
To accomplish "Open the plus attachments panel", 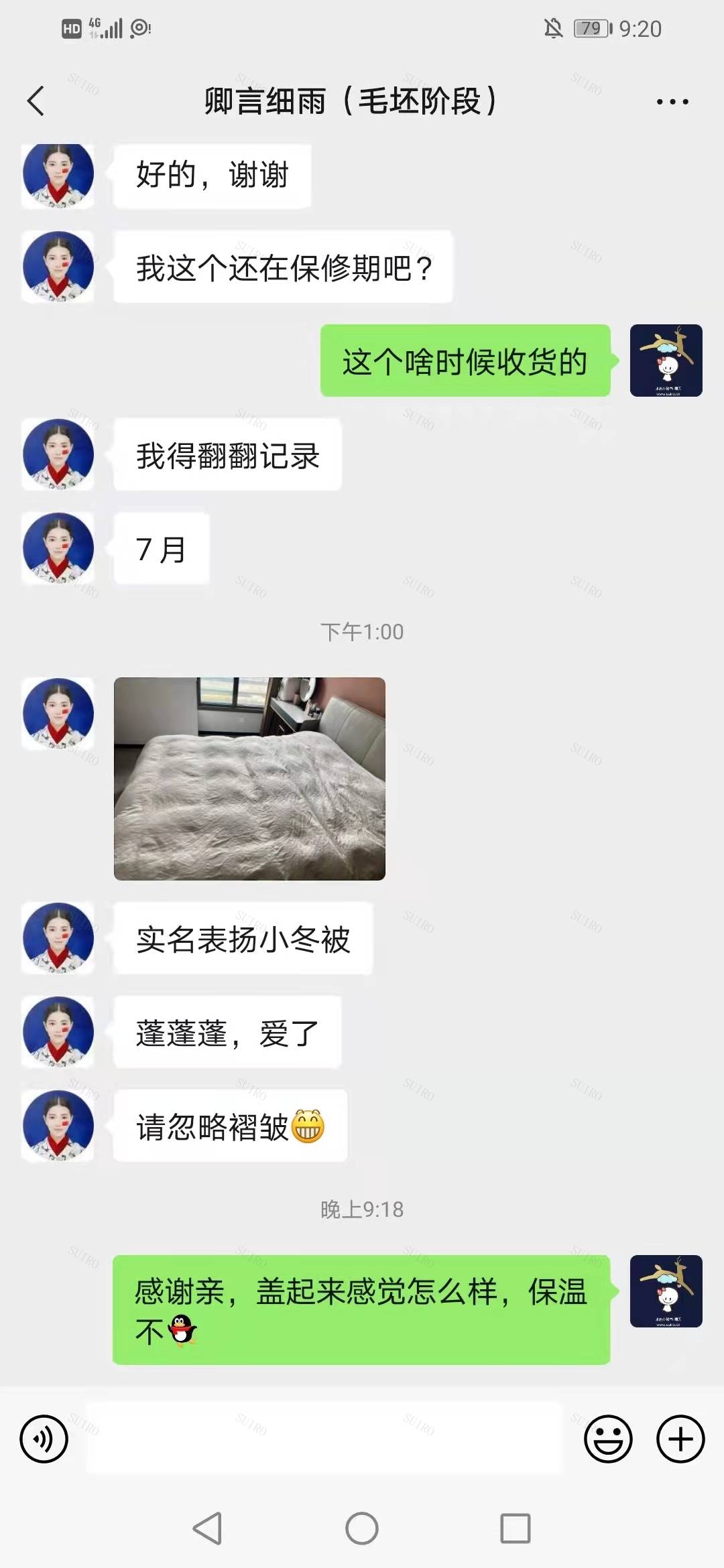I will coord(680,1439).
